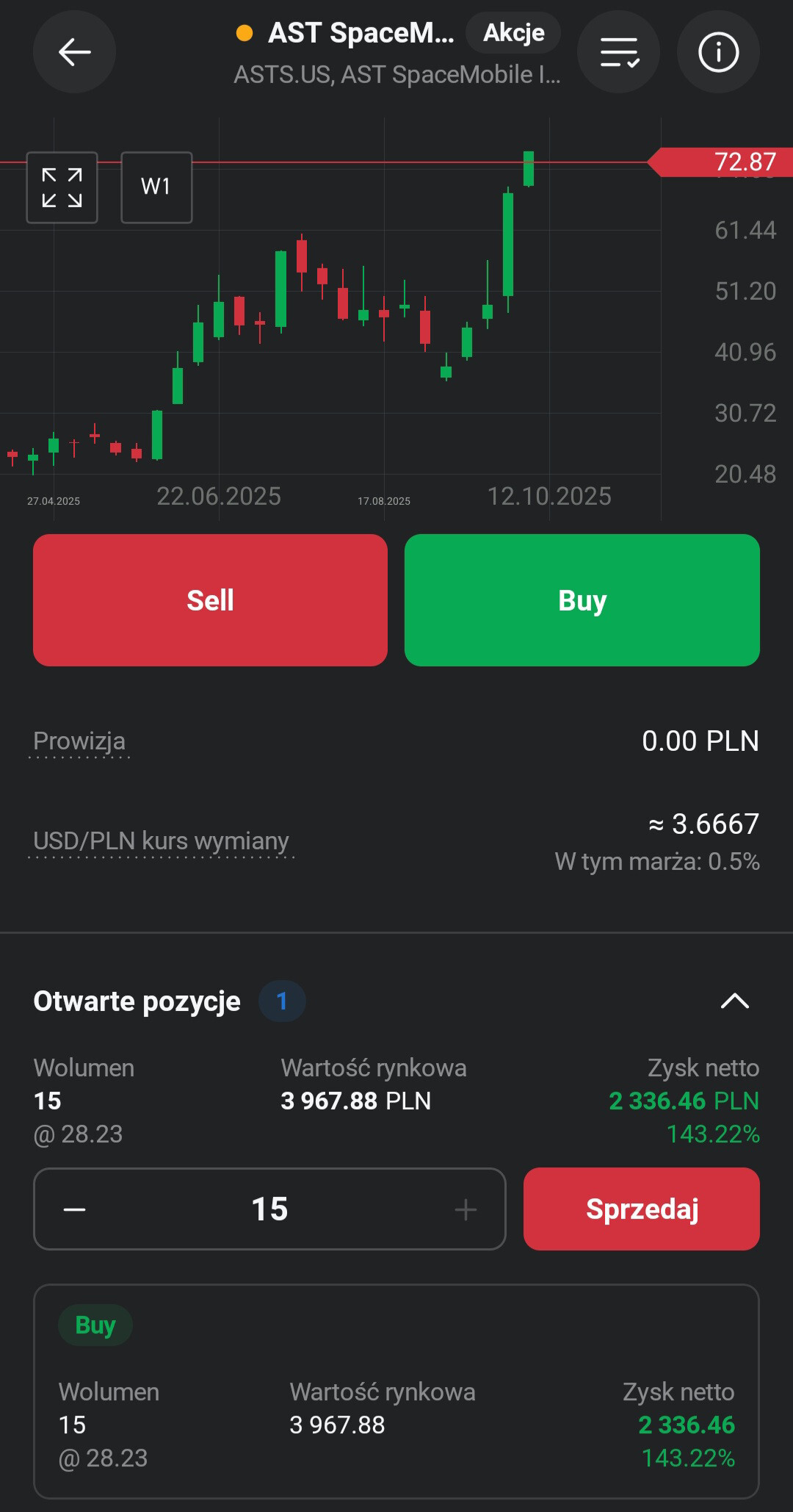Image resolution: width=793 pixels, height=1512 pixels.
Task: Change the W1 chart interval
Action: [x=156, y=187]
